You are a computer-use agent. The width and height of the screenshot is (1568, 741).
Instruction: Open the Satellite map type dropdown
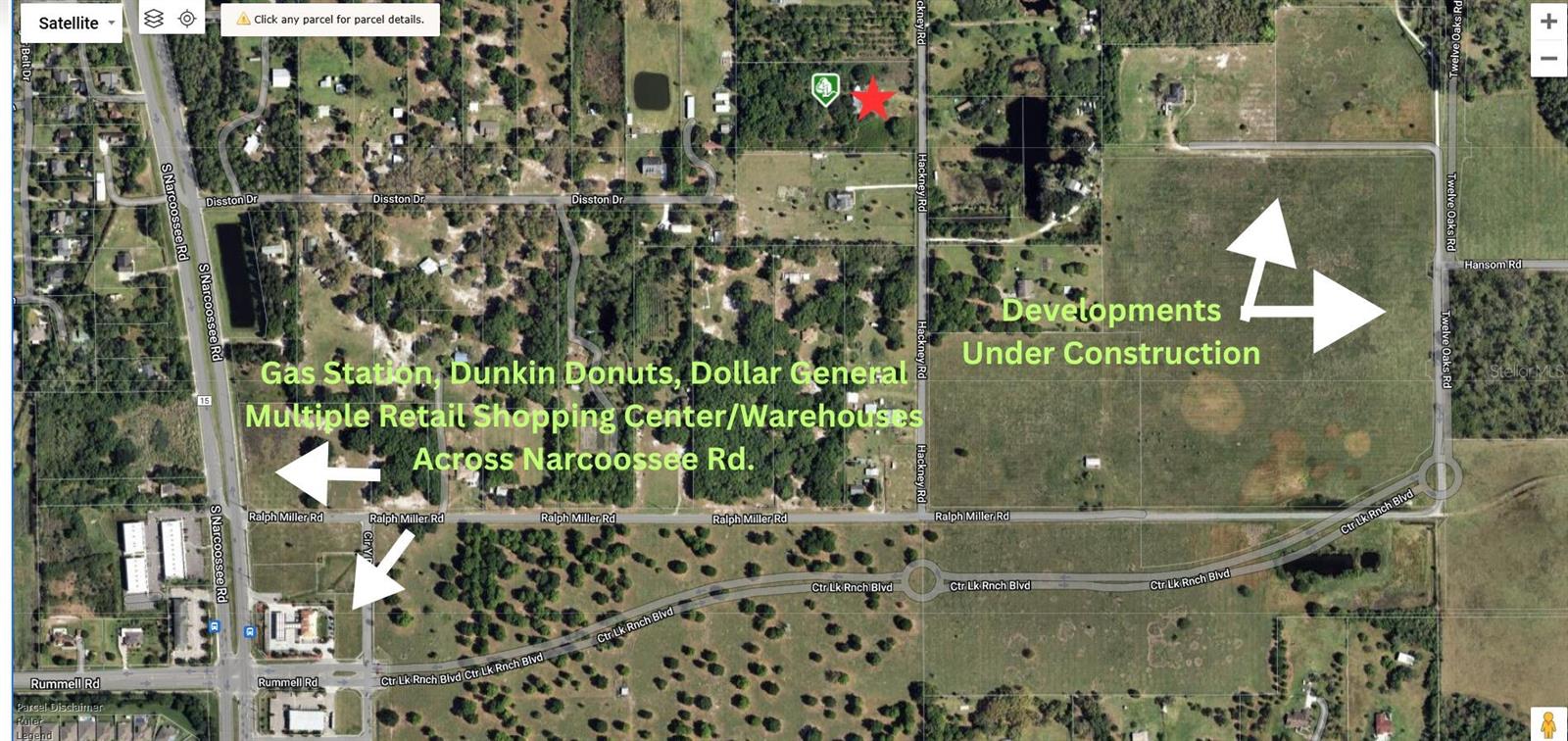[x=76, y=23]
